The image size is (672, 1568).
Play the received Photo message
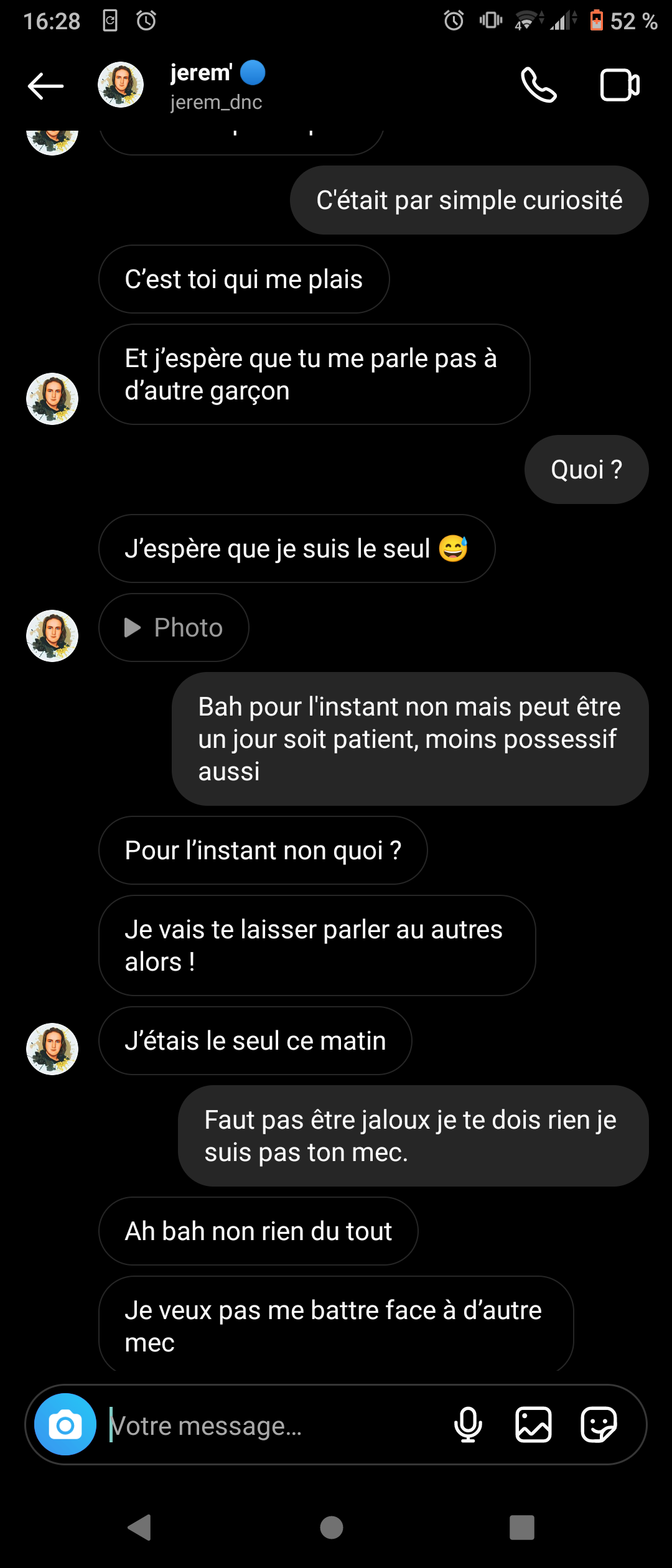coord(173,628)
